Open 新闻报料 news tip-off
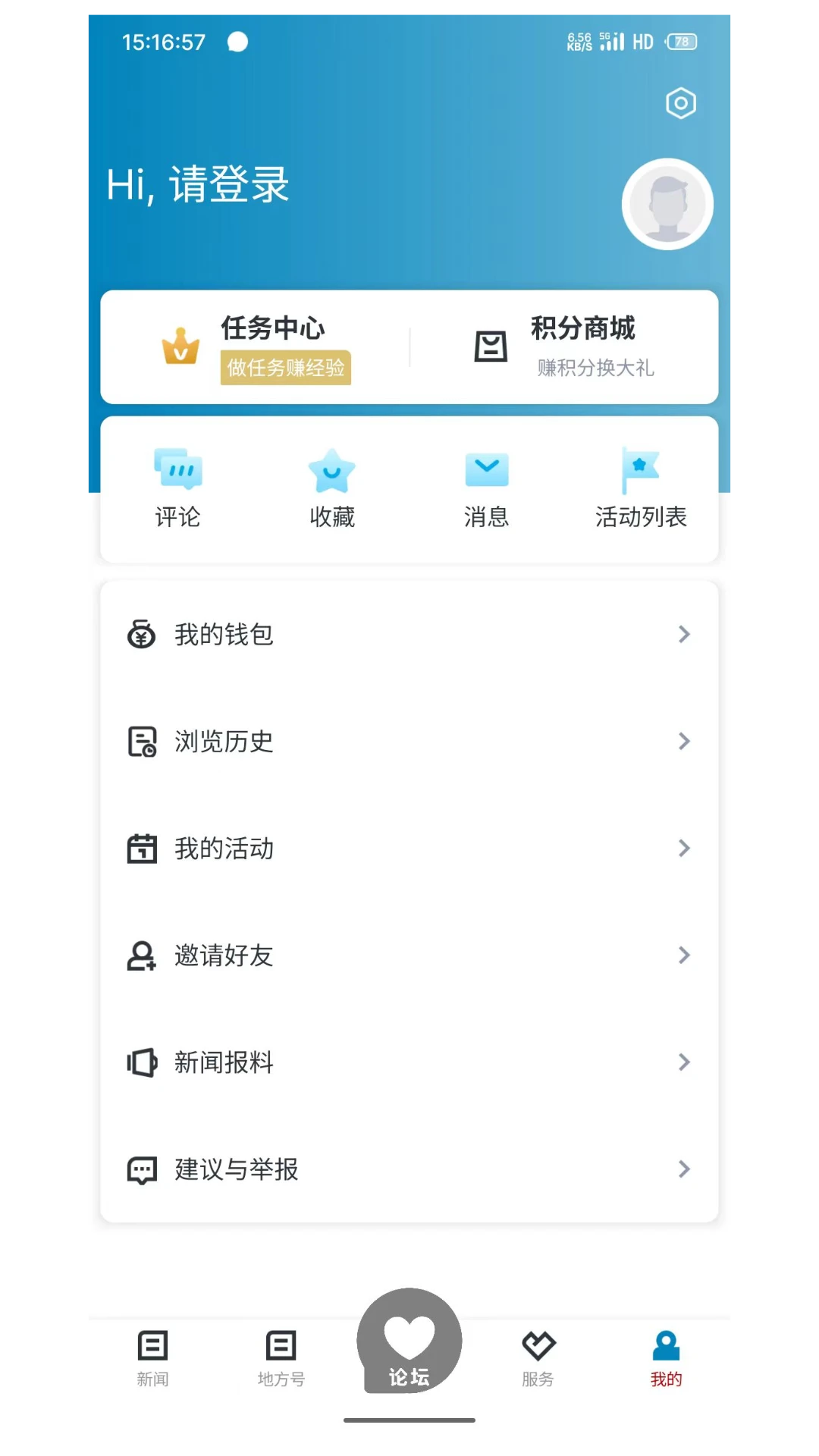819x1456 pixels. tap(409, 1062)
